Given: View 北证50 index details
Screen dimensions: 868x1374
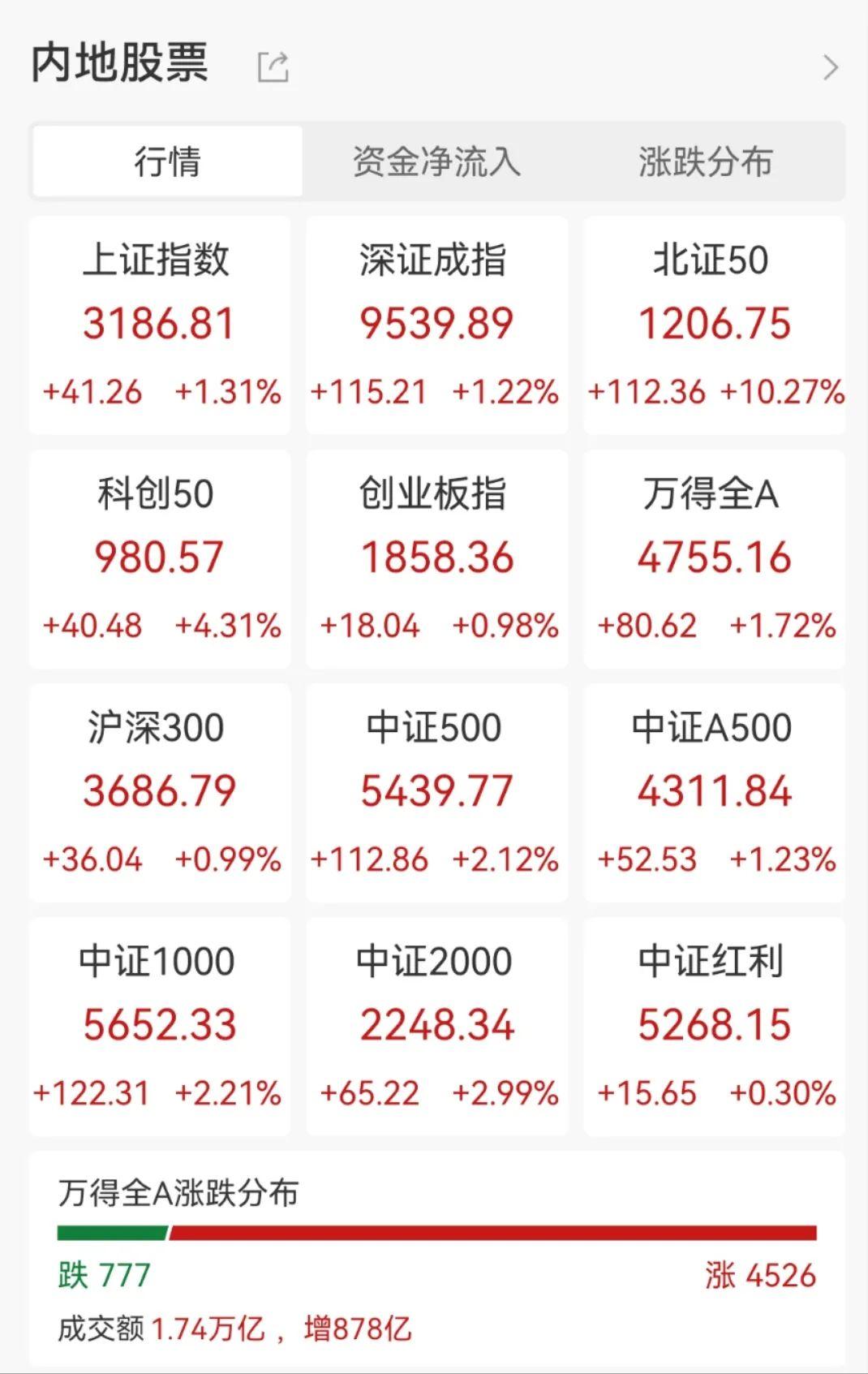Looking at the screenshot, I should pos(714,325).
